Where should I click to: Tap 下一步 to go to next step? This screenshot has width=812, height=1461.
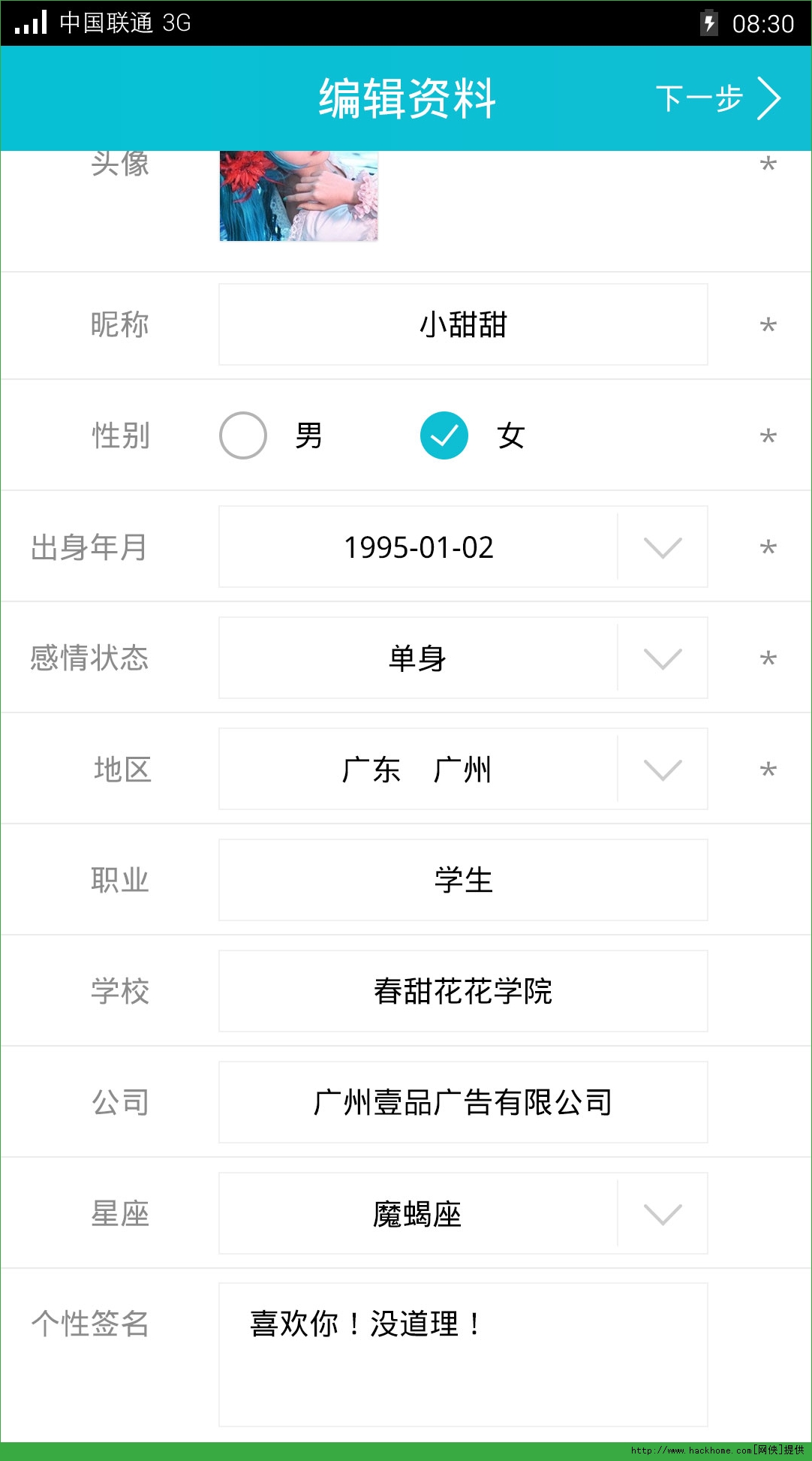point(719,98)
